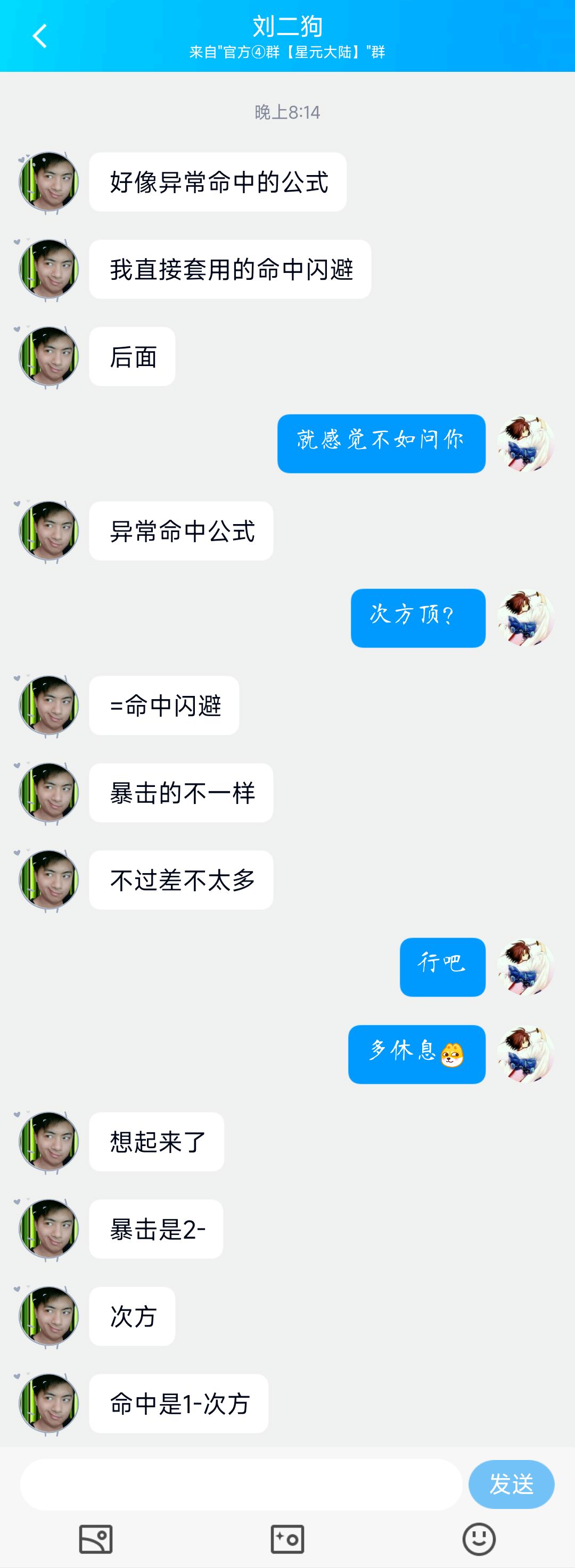
Task: Tap the timestamp 晚上8:14 at top
Action: click(287, 111)
